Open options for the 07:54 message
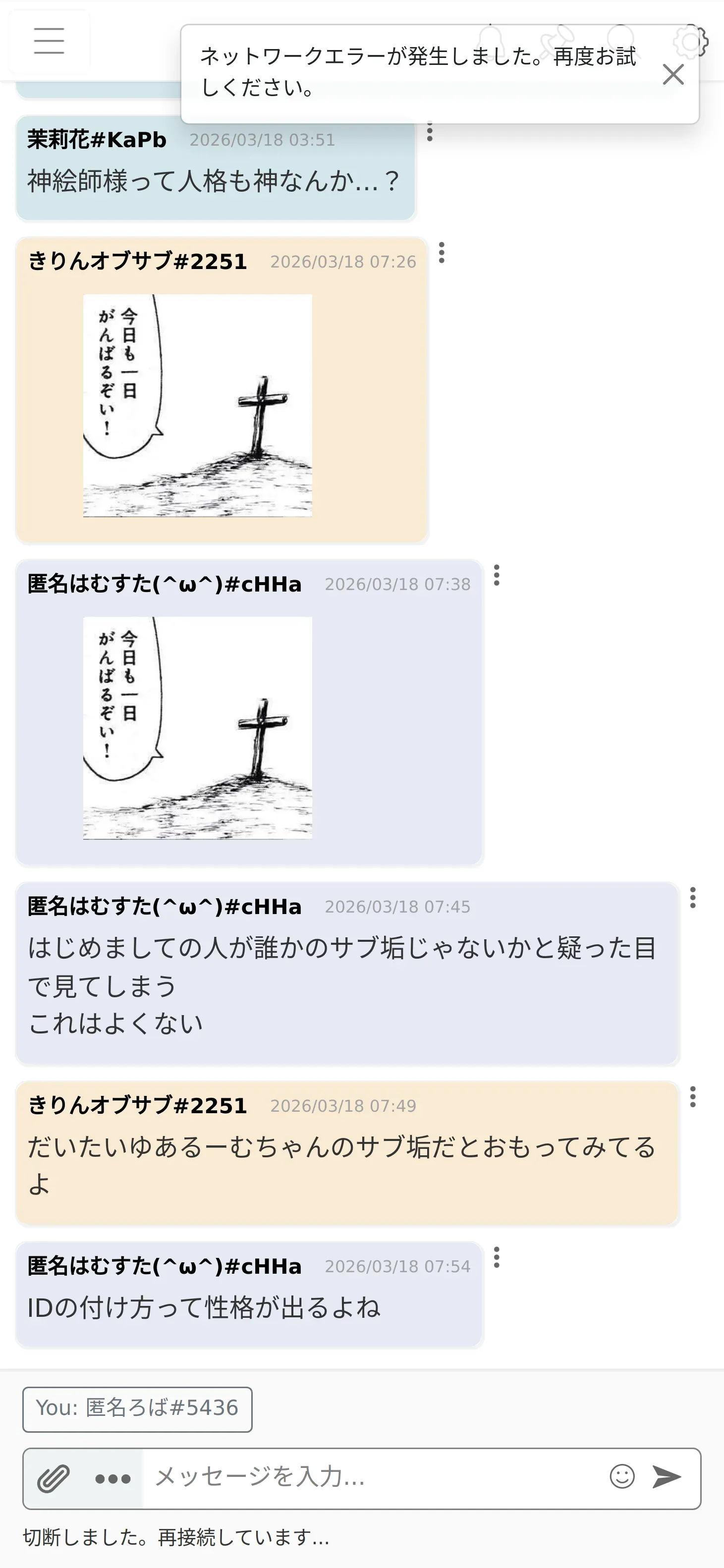Image resolution: width=724 pixels, height=1568 pixels. tap(497, 1257)
